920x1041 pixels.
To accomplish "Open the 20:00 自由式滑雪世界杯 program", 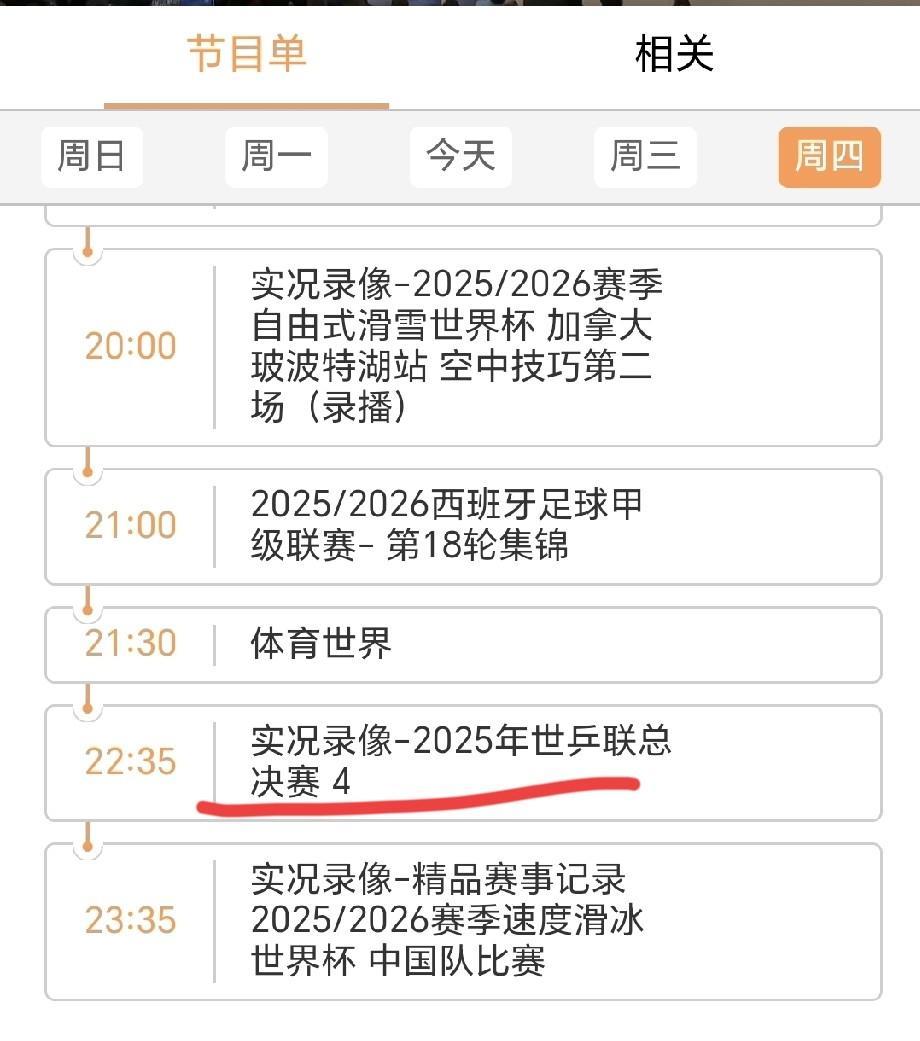I will pos(463,347).
